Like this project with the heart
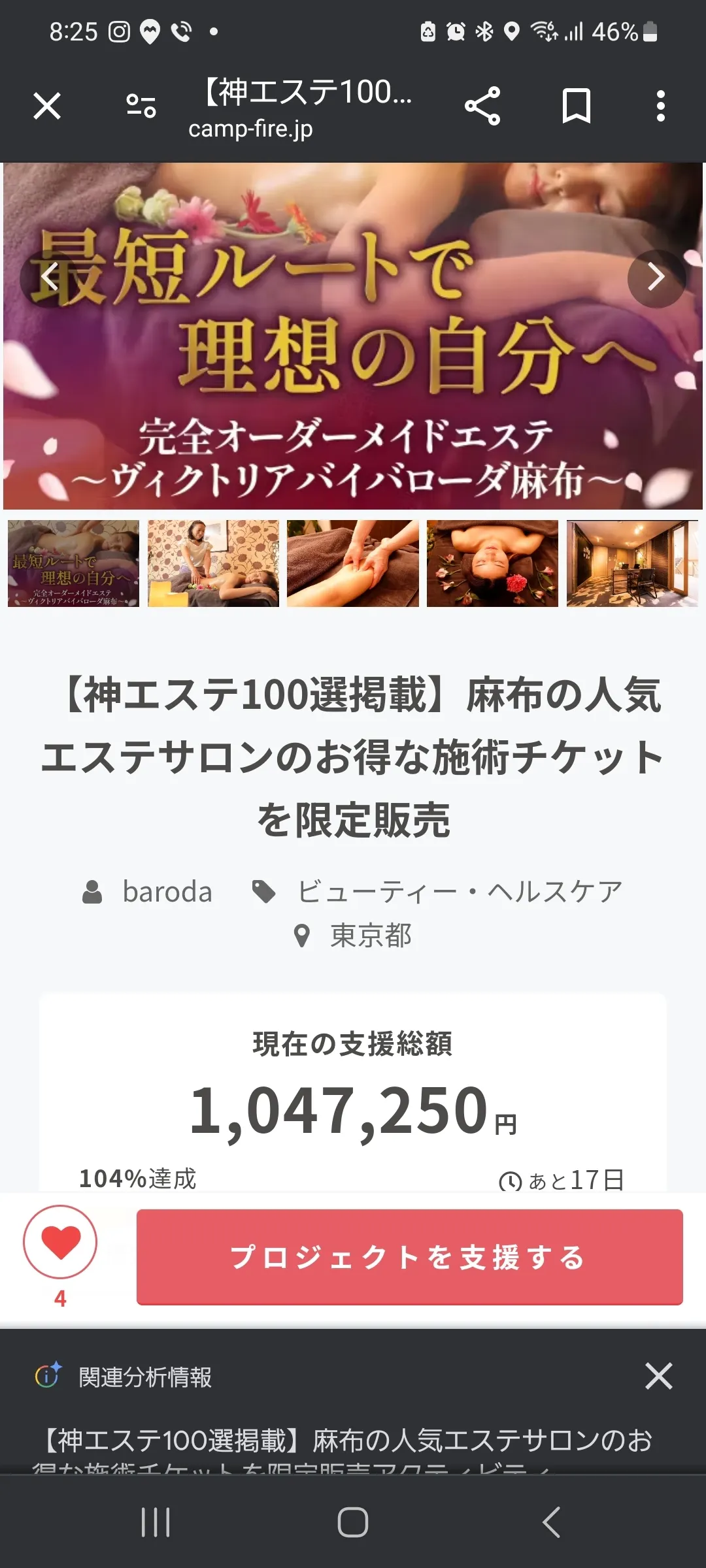This screenshot has width=706, height=1568. pyautogui.click(x=60, y=1242)
